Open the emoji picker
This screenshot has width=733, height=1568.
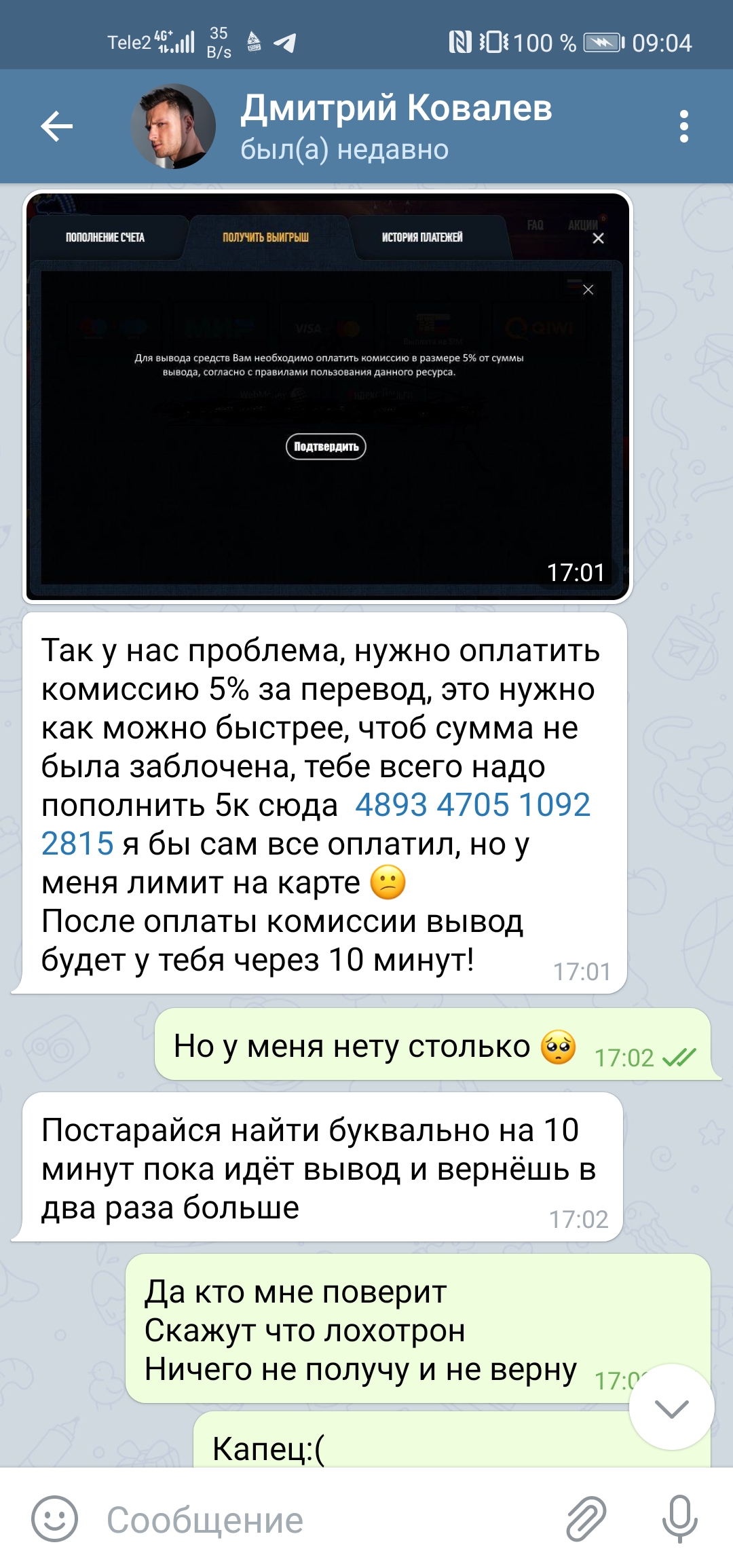(x=55, y=1519)
